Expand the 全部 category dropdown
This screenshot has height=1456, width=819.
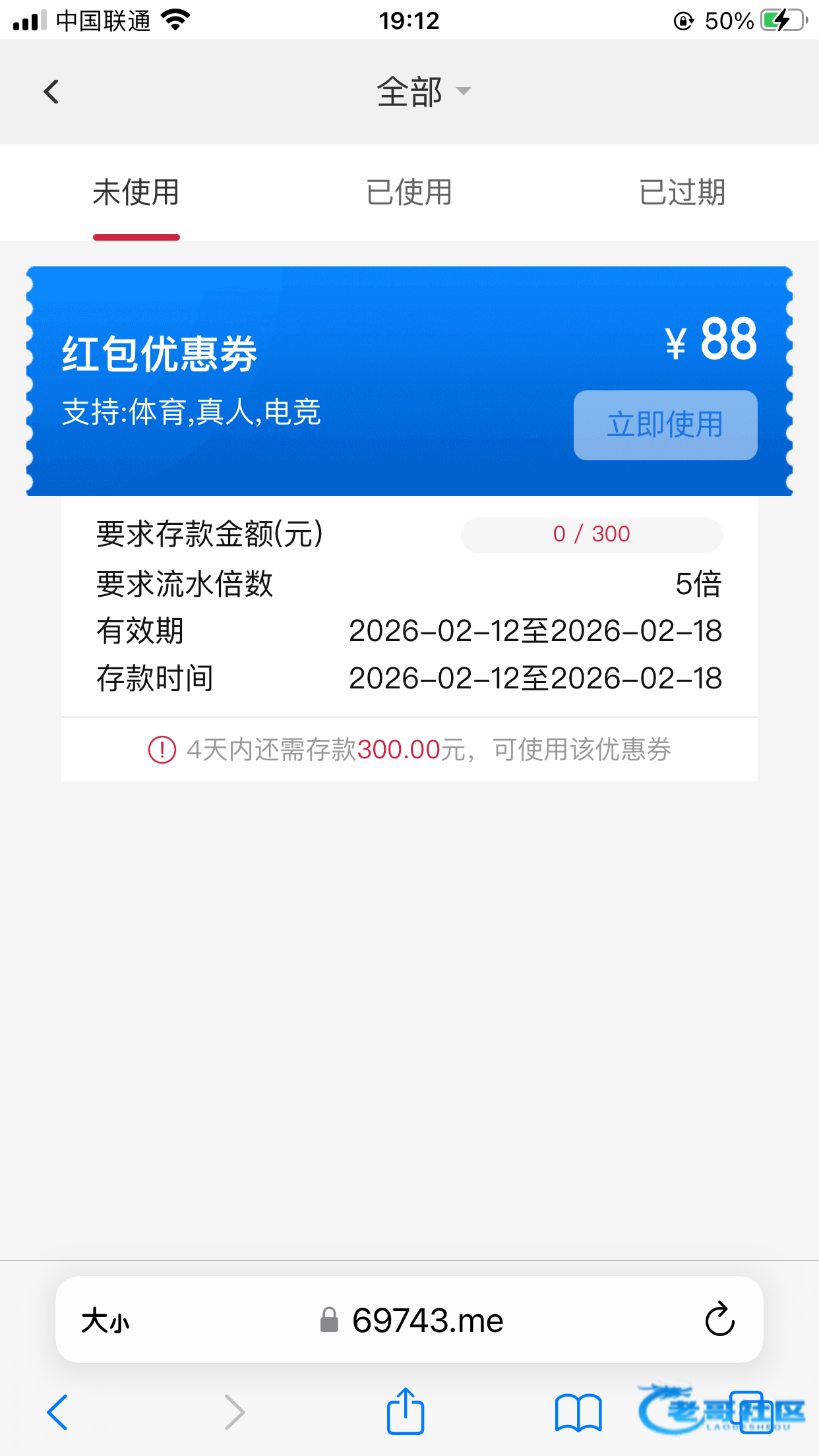pyautogui.click(x=423, y=92)
